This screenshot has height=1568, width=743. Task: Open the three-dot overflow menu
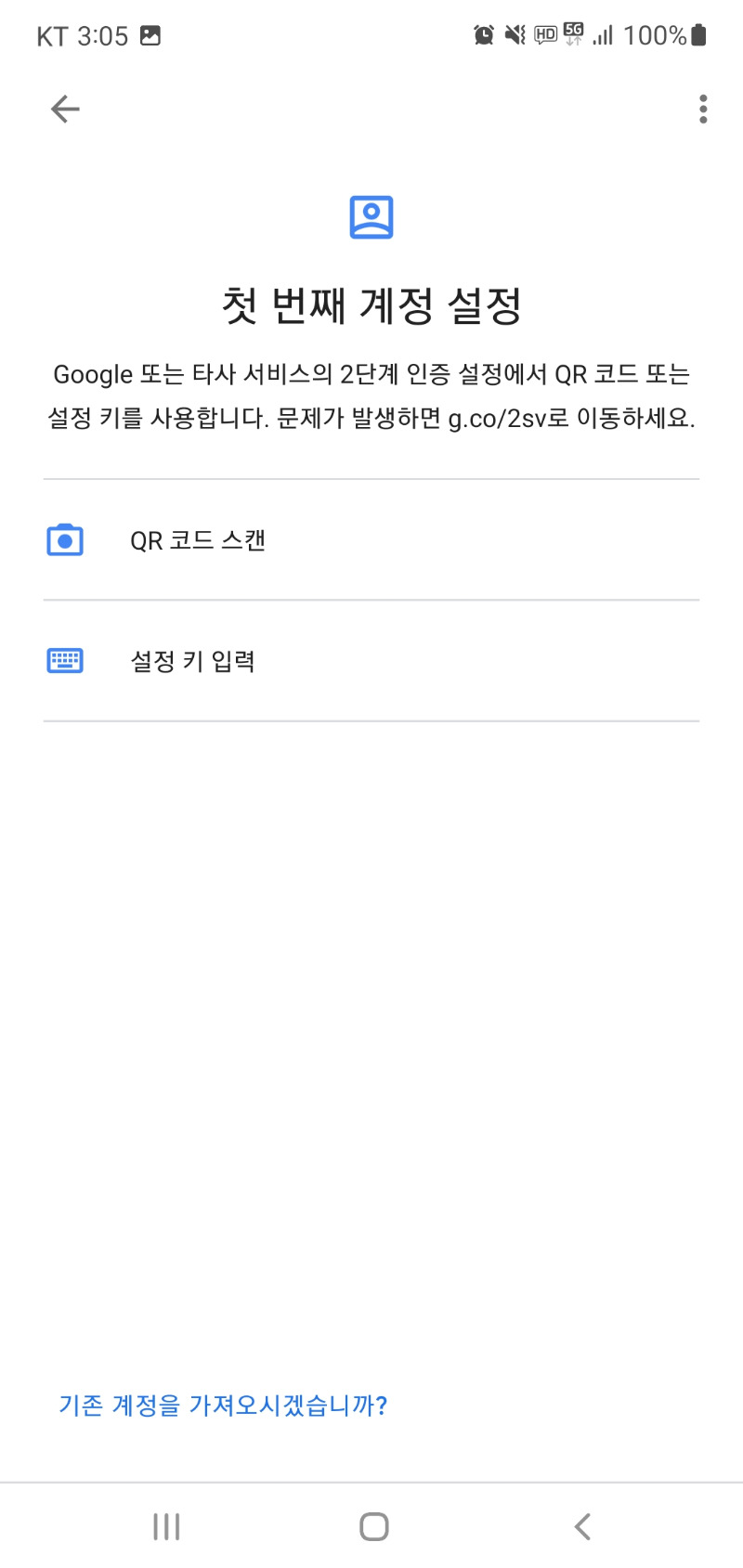(703, 110)
